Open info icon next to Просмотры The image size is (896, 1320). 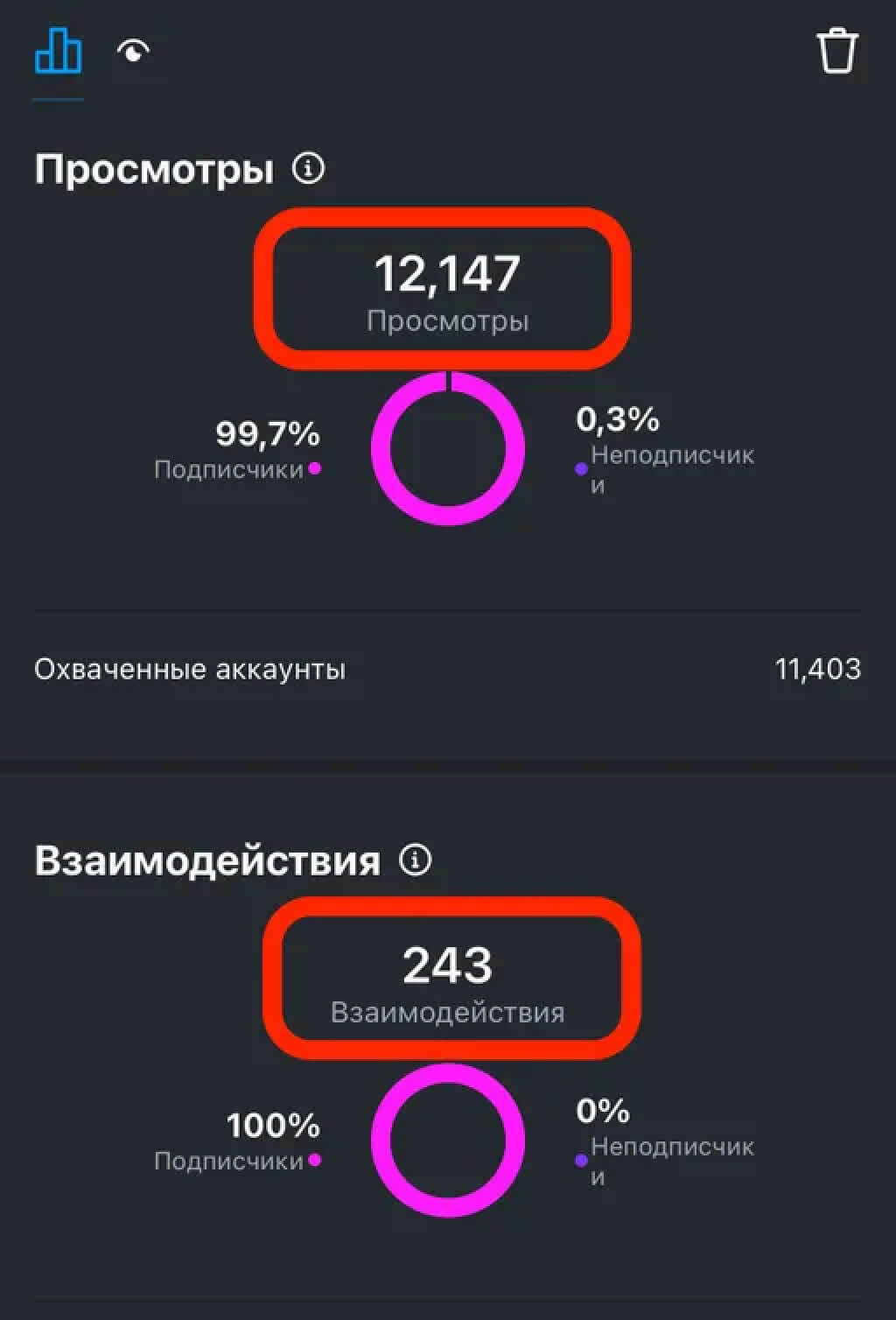coord(308,167)
